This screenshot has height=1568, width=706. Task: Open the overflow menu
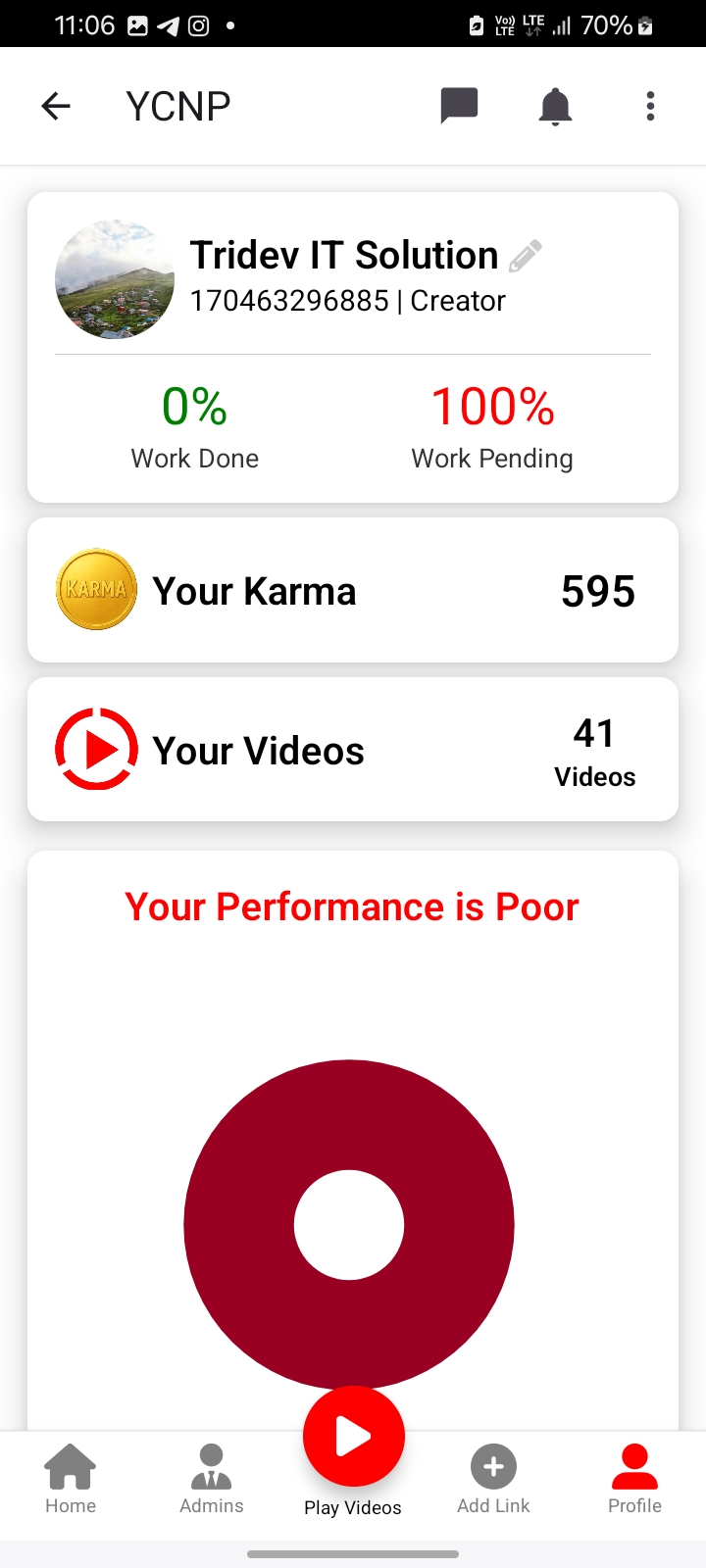[650, 106]
